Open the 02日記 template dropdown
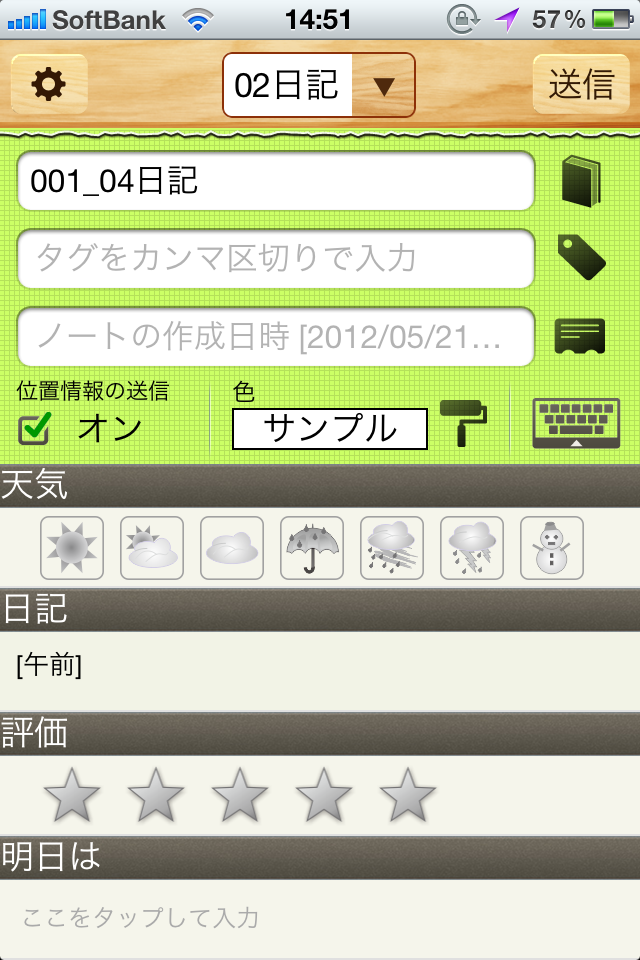Screen dimensions: 640x960 [318, 85]
